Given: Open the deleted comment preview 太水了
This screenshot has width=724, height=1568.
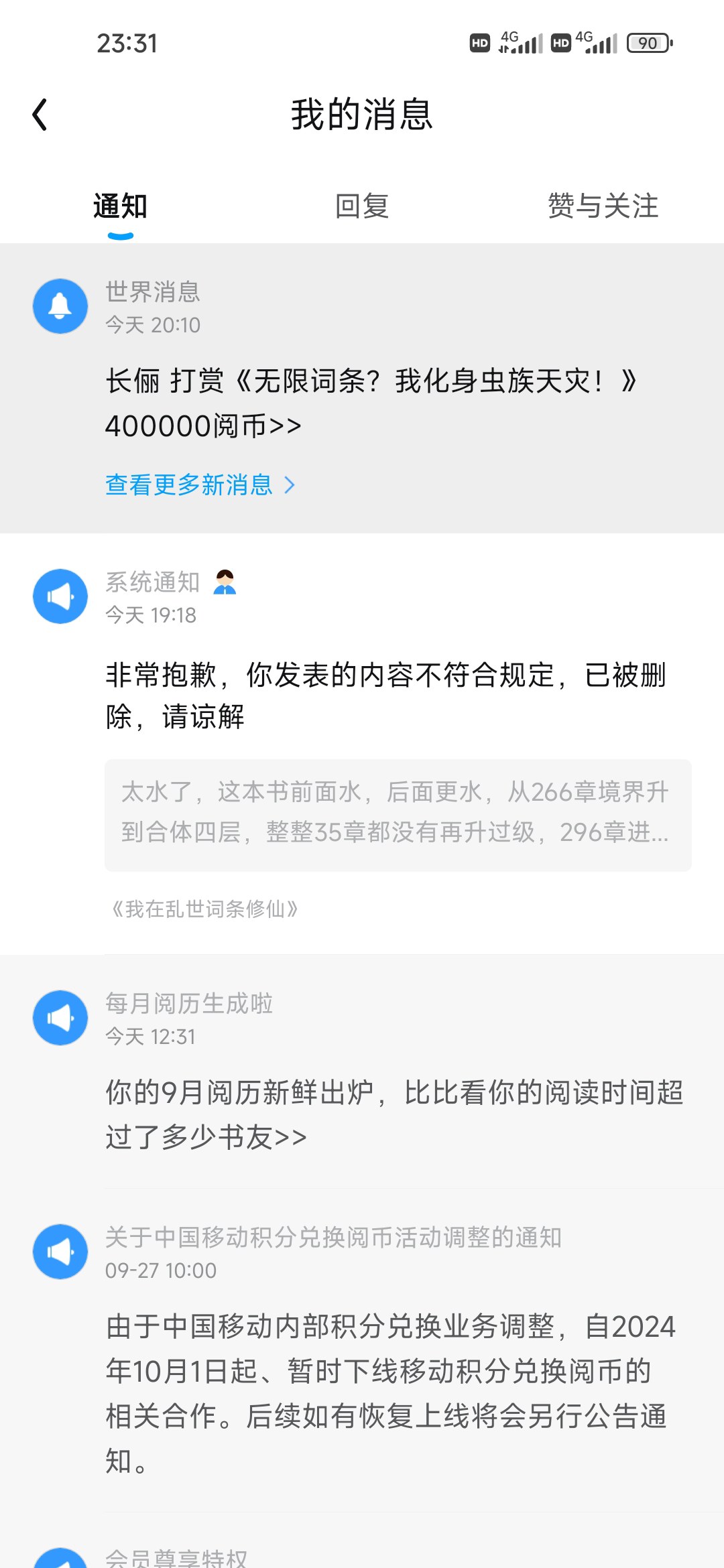Looking at the screenshot, I should coord(398,814).
